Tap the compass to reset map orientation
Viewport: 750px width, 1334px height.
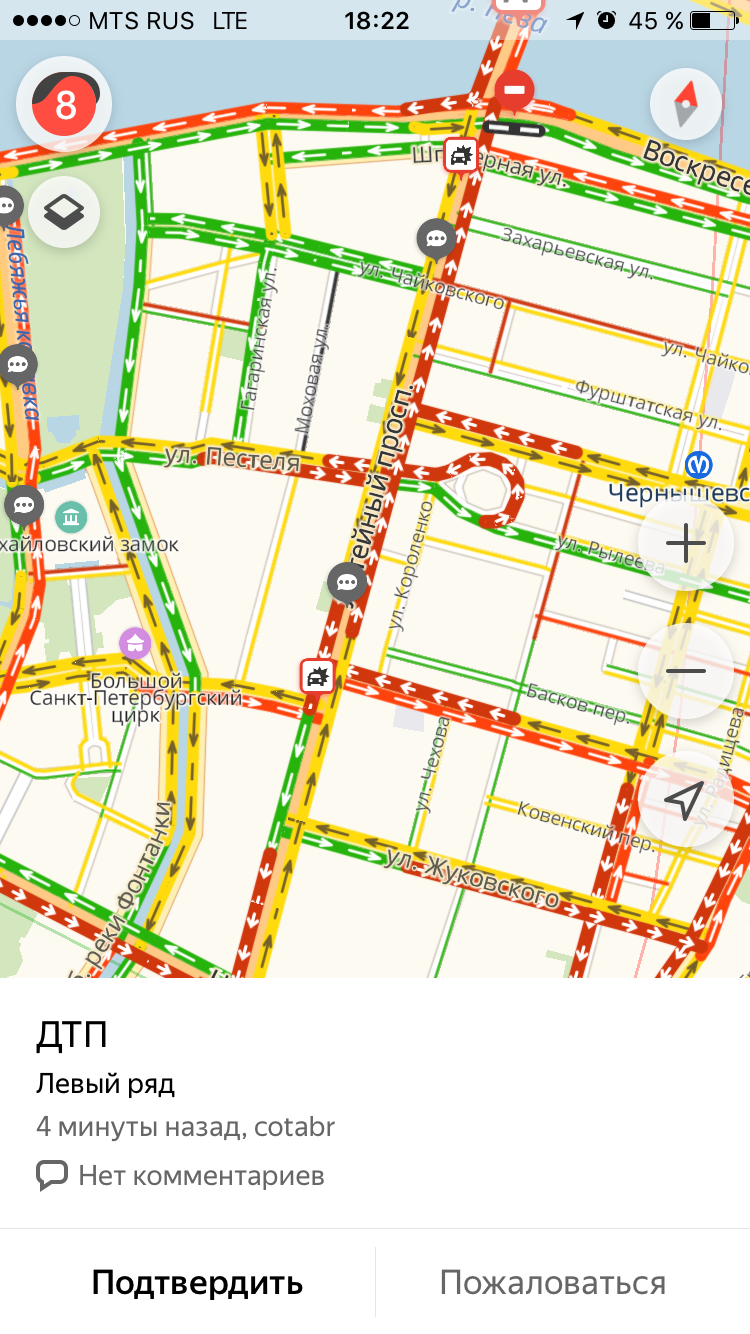686,104
